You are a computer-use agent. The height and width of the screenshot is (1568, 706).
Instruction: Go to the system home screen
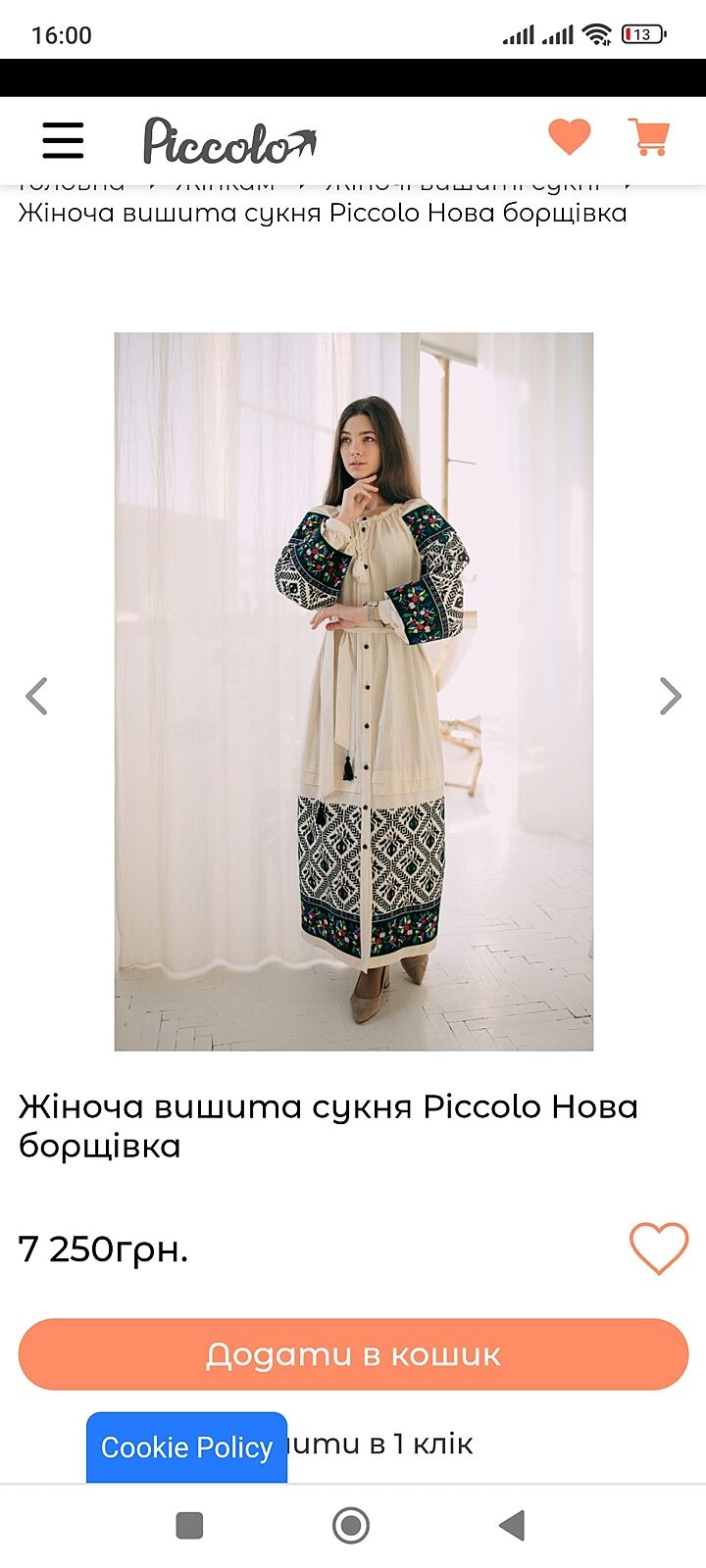point(351,1525)
